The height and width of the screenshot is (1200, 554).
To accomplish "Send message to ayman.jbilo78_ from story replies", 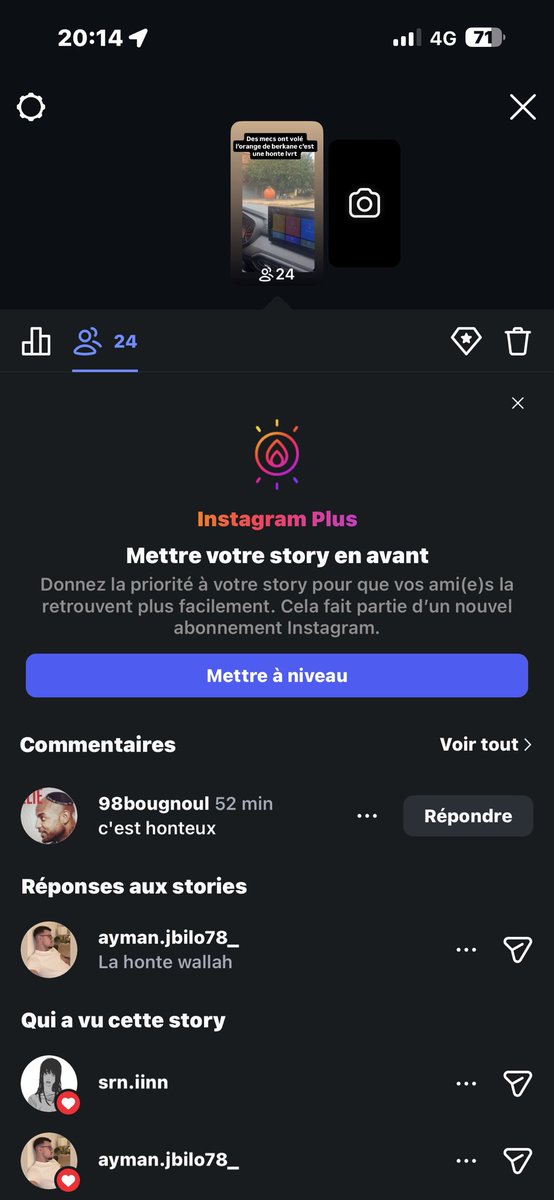I will pyautogui.click(x=517, y=950).
